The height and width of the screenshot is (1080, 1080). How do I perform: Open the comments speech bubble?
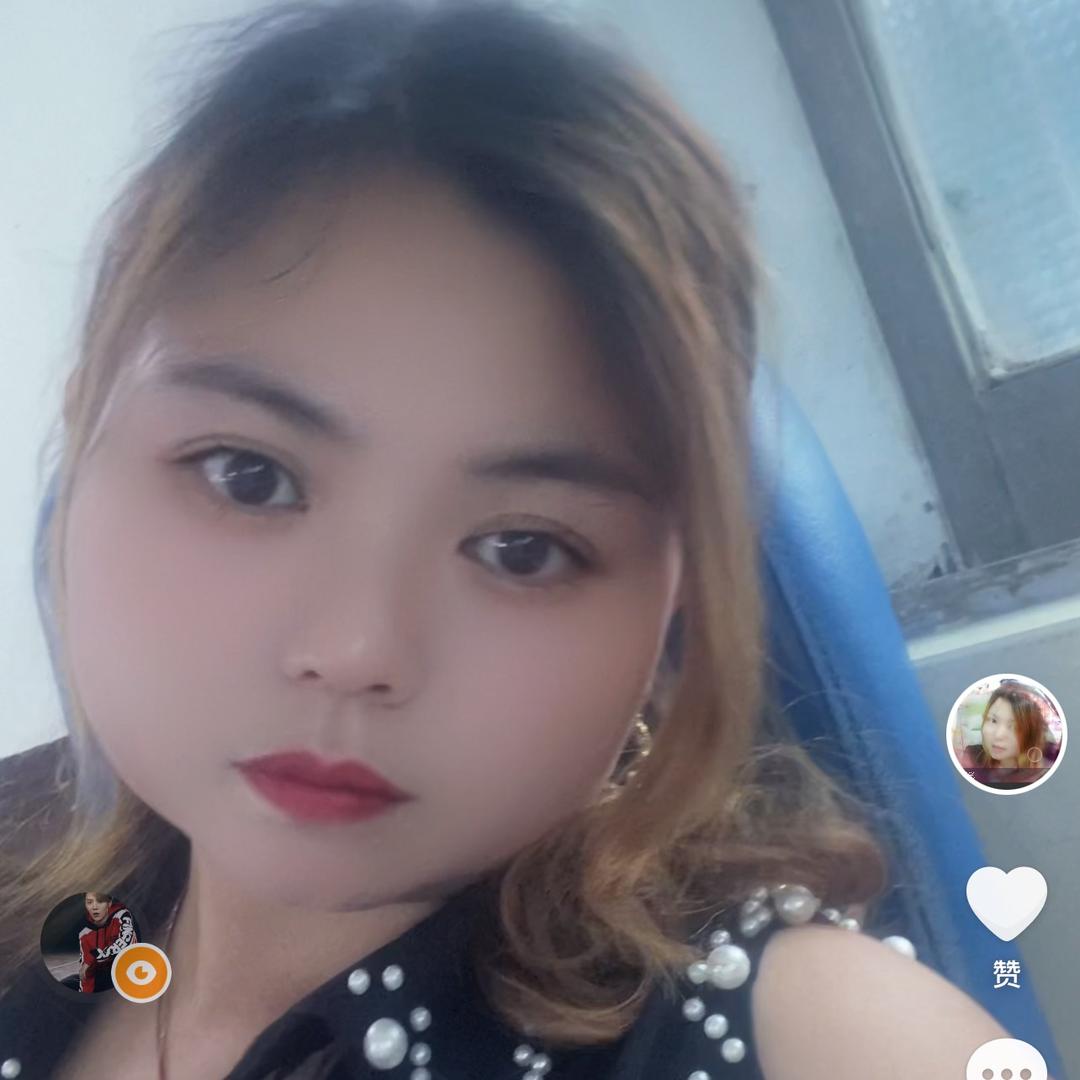1006,1062
